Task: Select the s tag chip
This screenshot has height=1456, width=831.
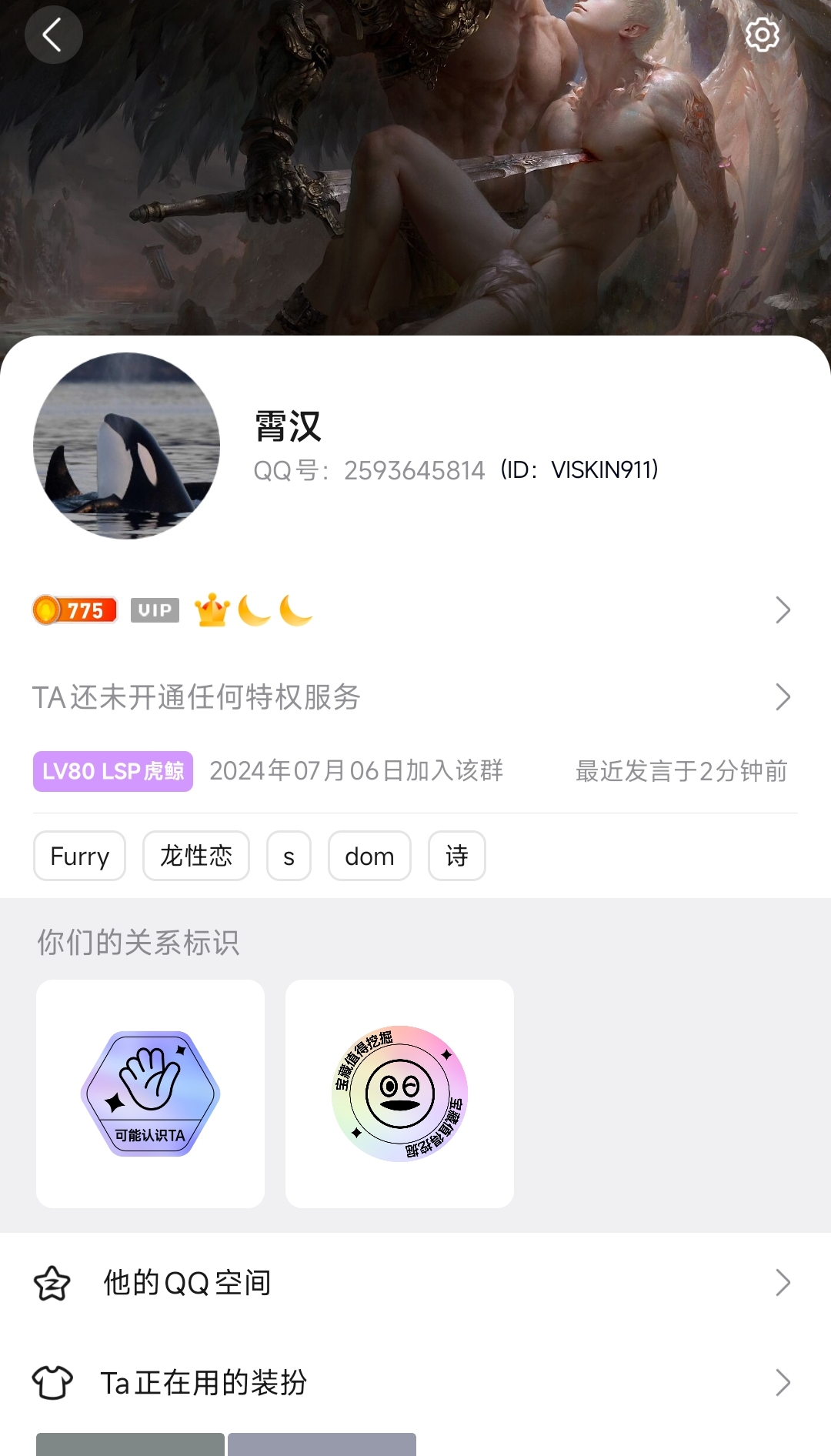Action: [289, 856]
